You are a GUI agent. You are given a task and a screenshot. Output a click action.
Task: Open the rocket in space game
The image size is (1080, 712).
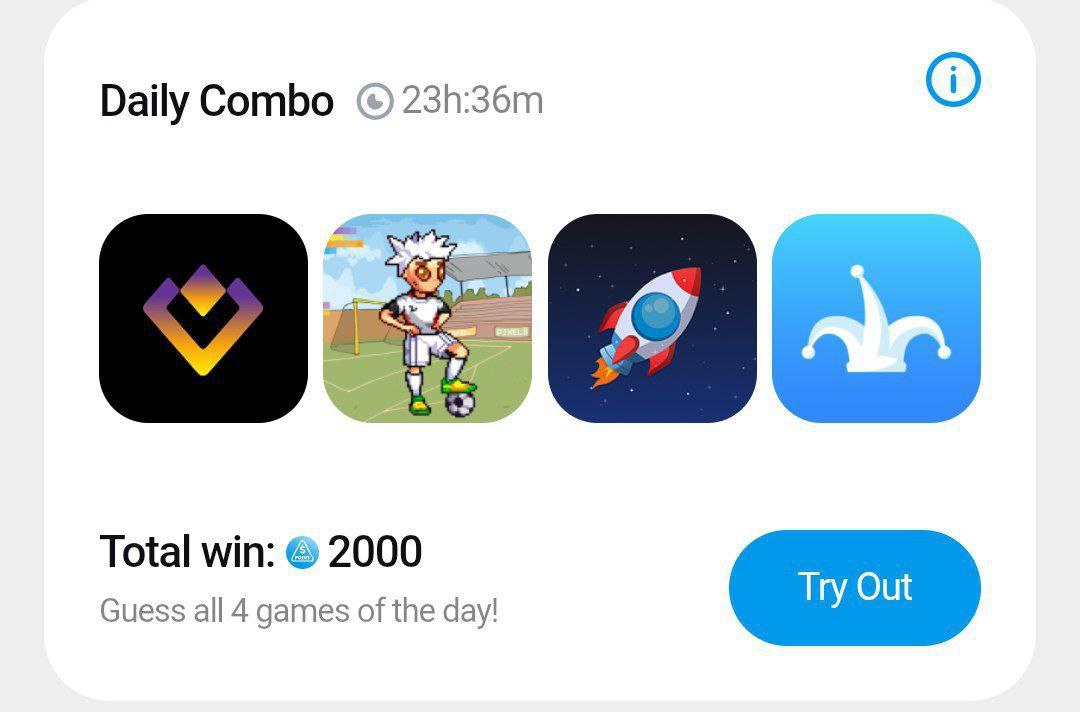pos(652,318)
